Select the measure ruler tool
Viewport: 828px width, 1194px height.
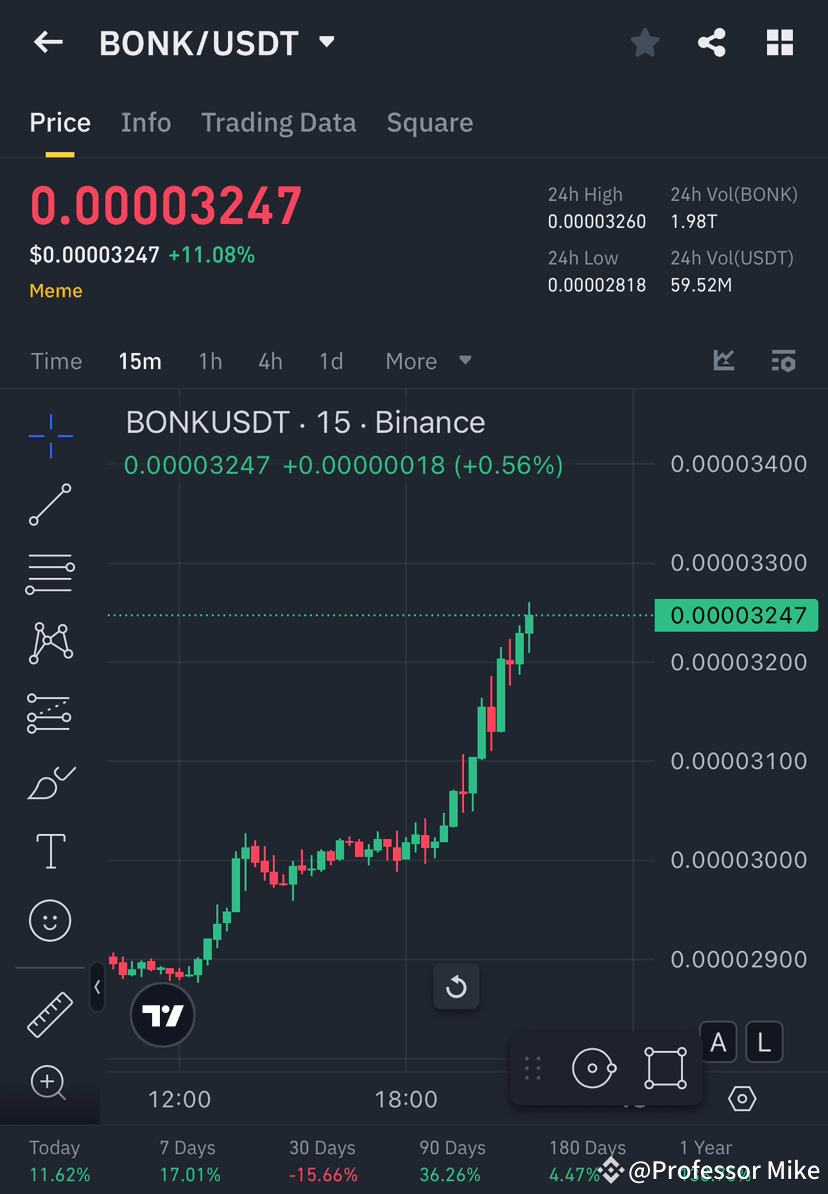click(50, 1013)
